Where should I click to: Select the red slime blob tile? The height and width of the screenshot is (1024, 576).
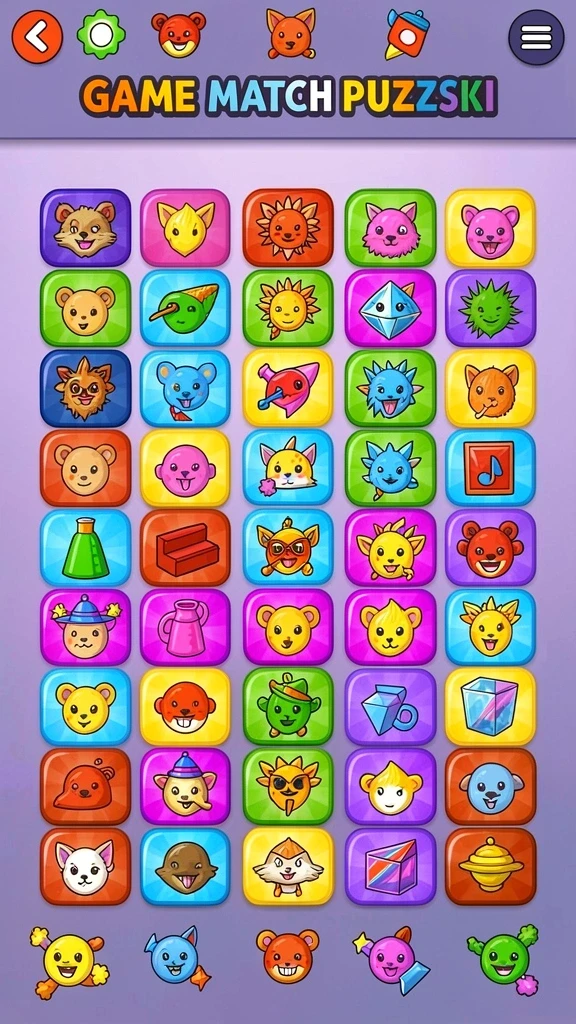tap(86, 787)
